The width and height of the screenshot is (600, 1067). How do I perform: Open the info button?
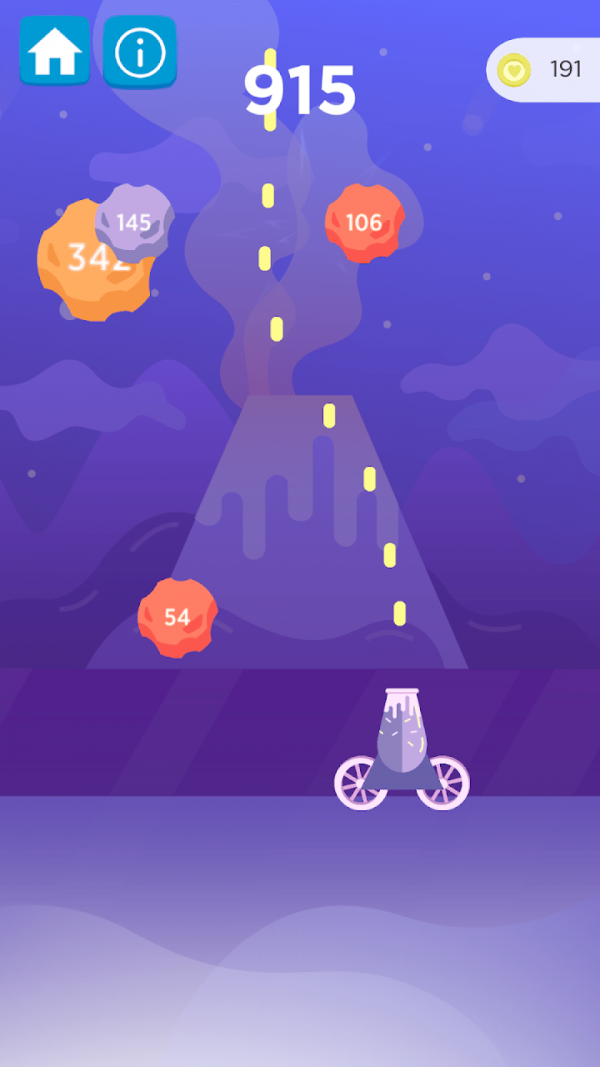[x=139, y=52]
